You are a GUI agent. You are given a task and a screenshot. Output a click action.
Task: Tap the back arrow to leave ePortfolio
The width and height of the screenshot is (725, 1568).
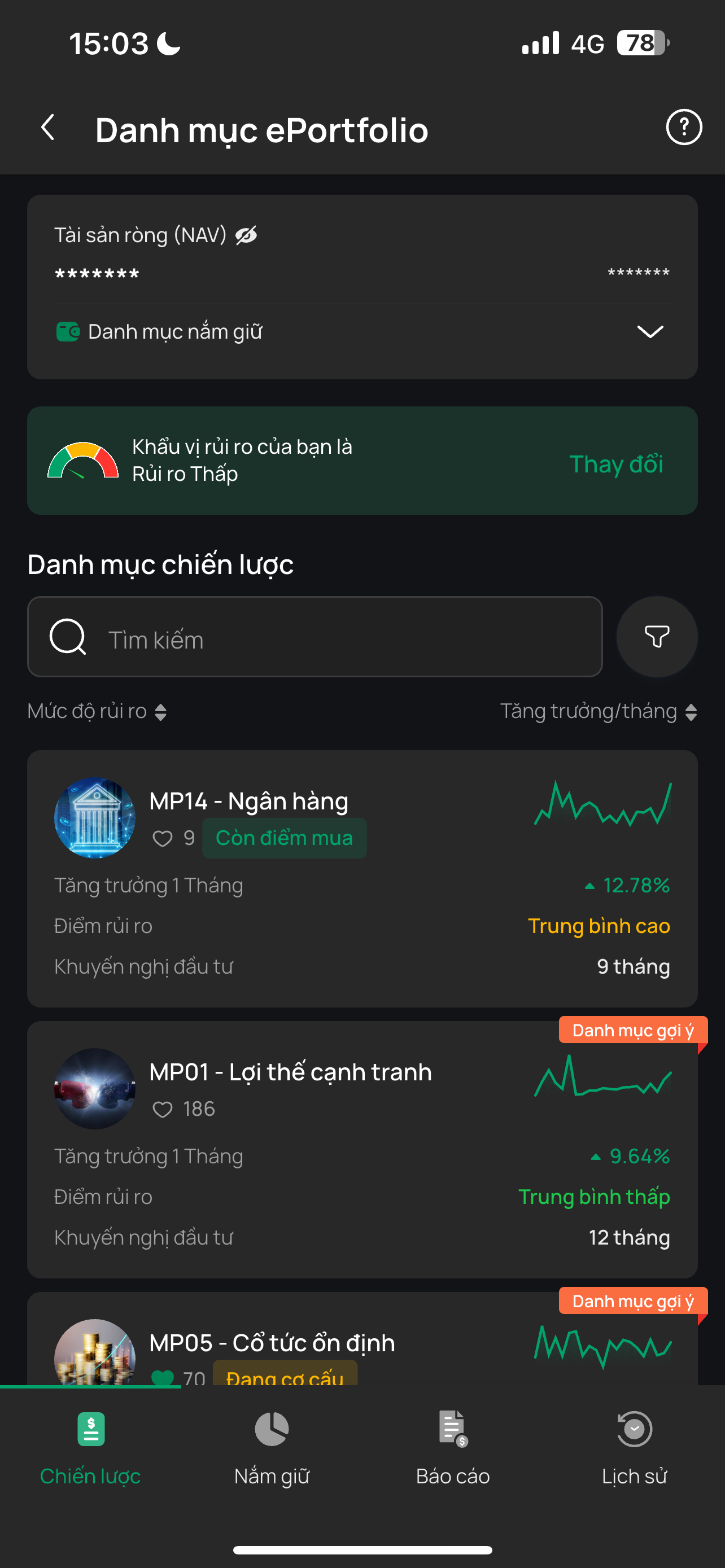click(x=48, y=128)
